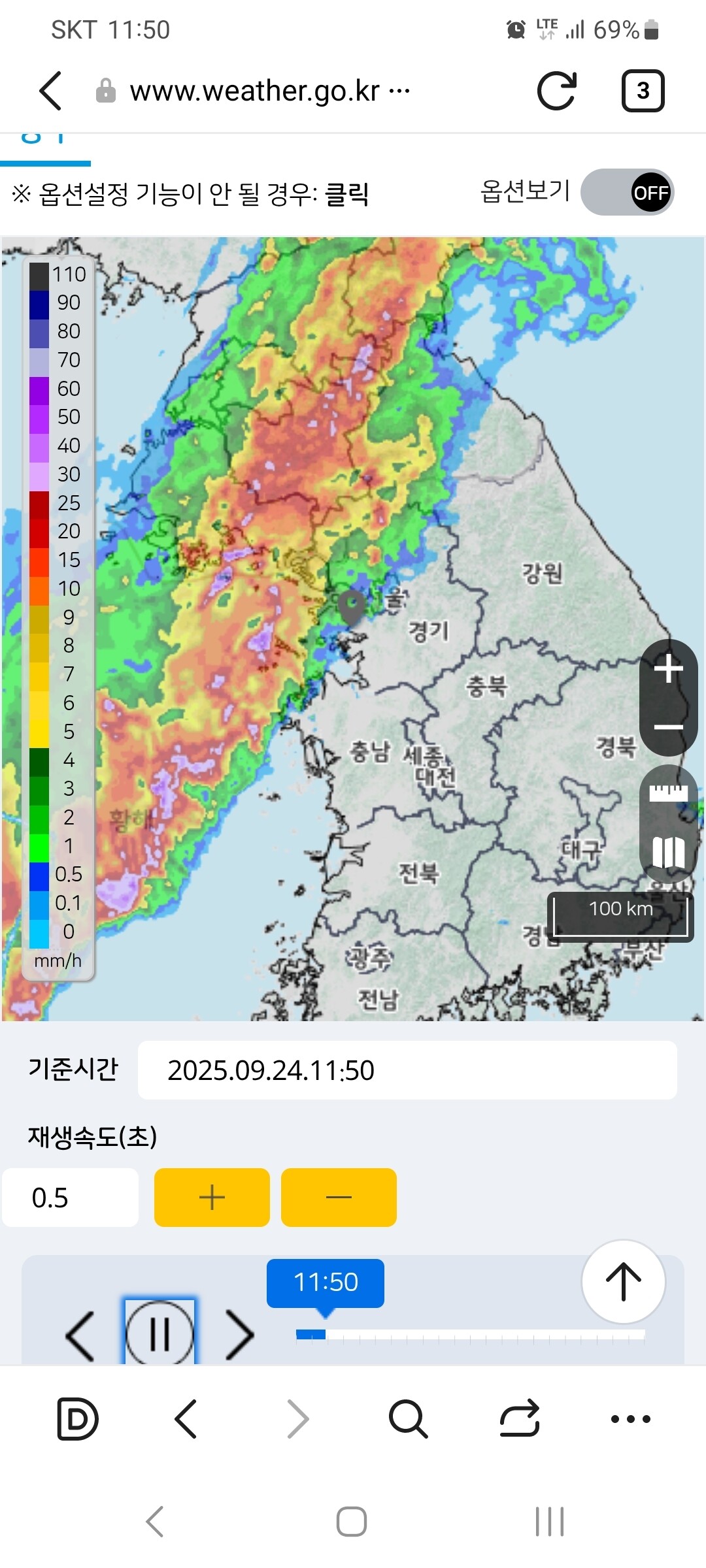The image size is (706, 1568).
Task: Jump to a point on the timeline slider
Action: [x=471, y=1334]
